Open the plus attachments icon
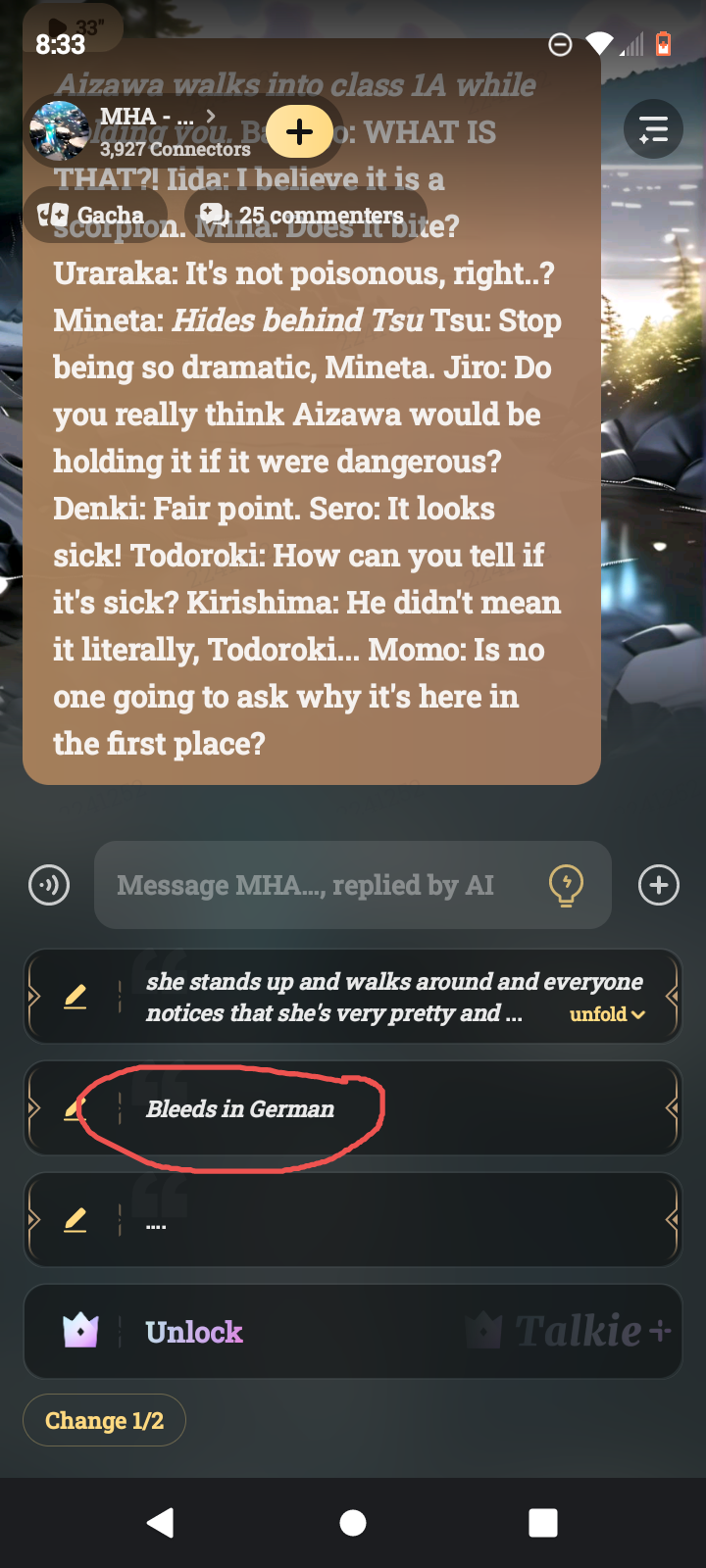The image size is (706, 1568). pyautogui.click(x=658, y=885)
